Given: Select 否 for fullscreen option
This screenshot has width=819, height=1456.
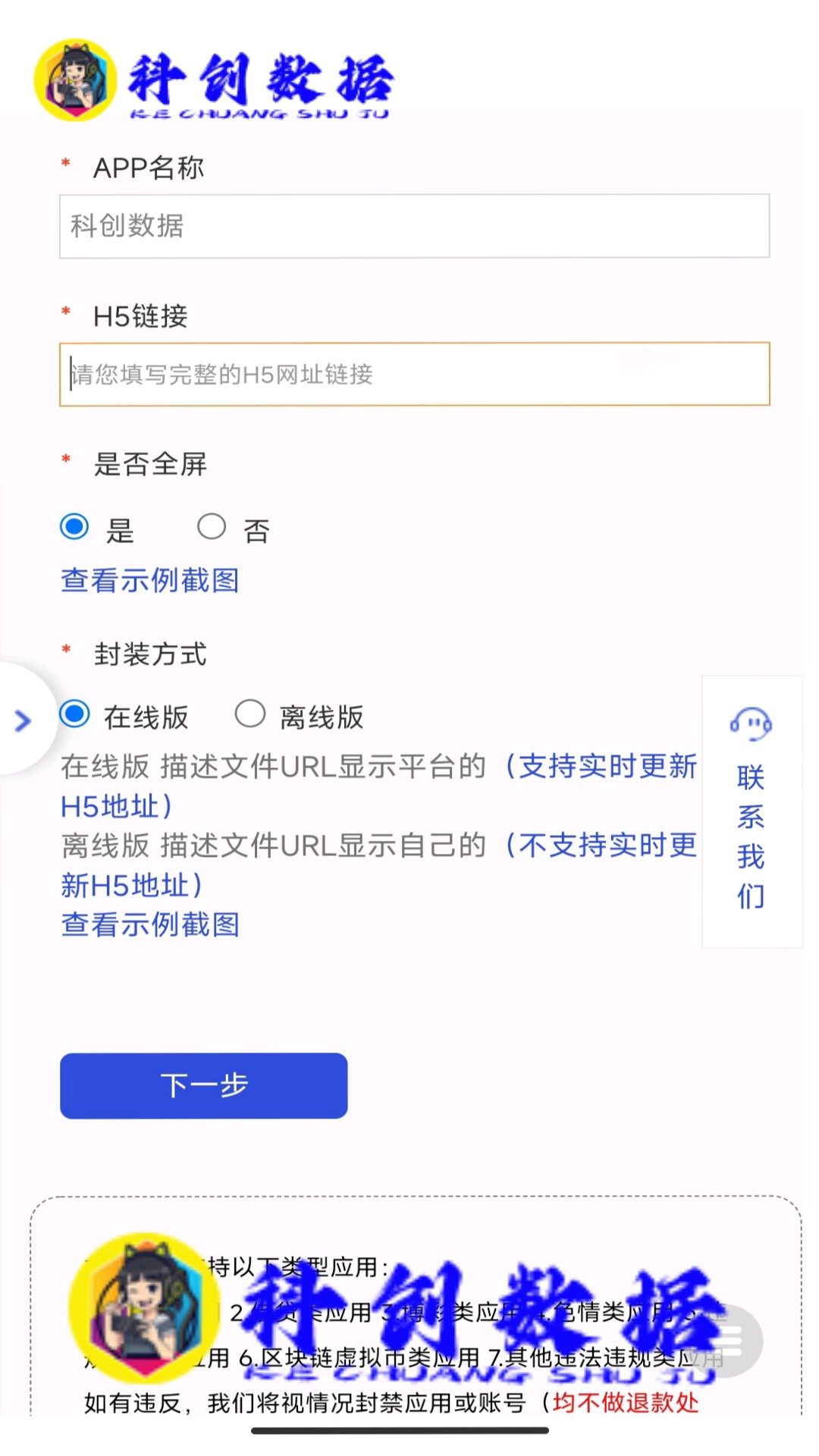Looking at the screenshot, I should coord(212,527).
